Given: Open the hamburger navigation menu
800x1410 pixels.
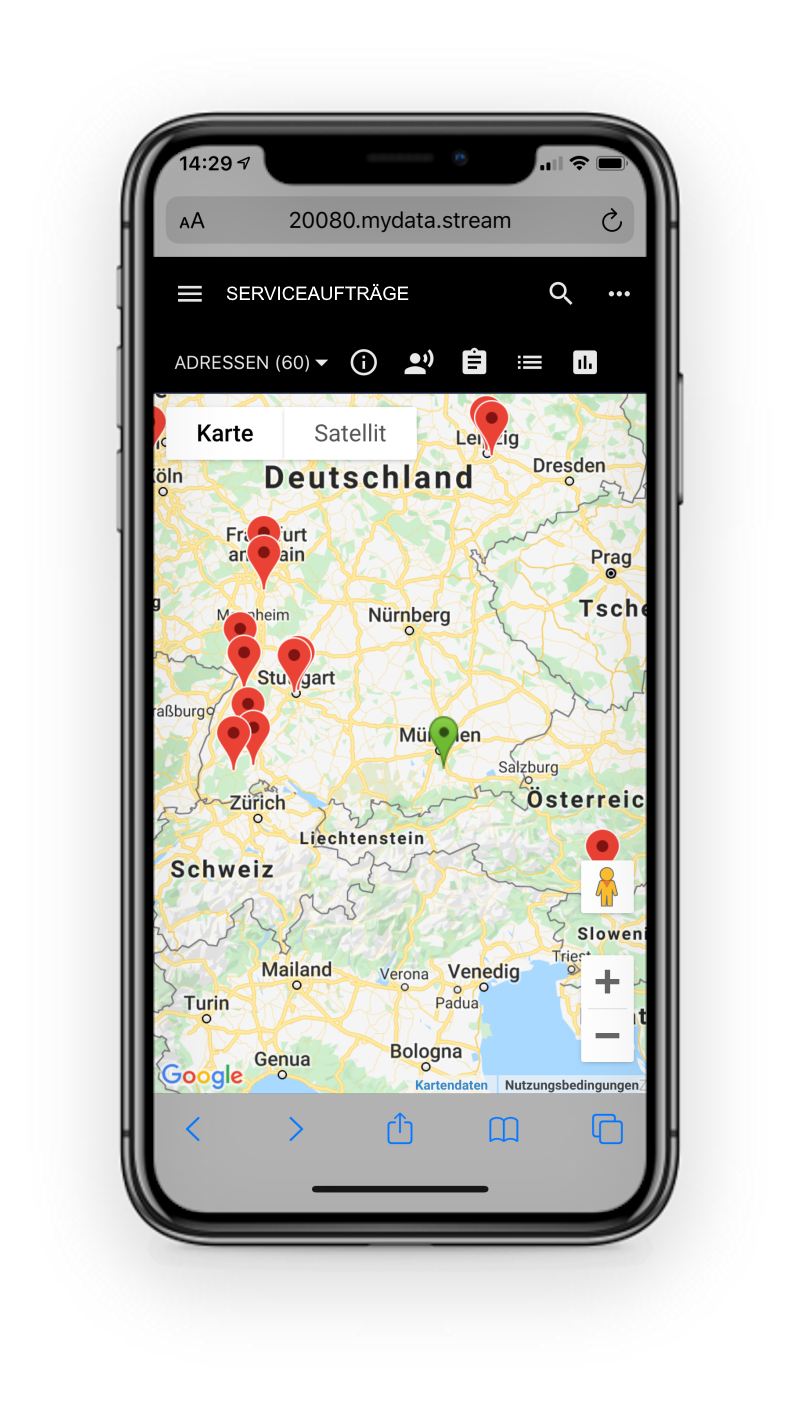Looking at the screenshot, I should tap(190, 294).
